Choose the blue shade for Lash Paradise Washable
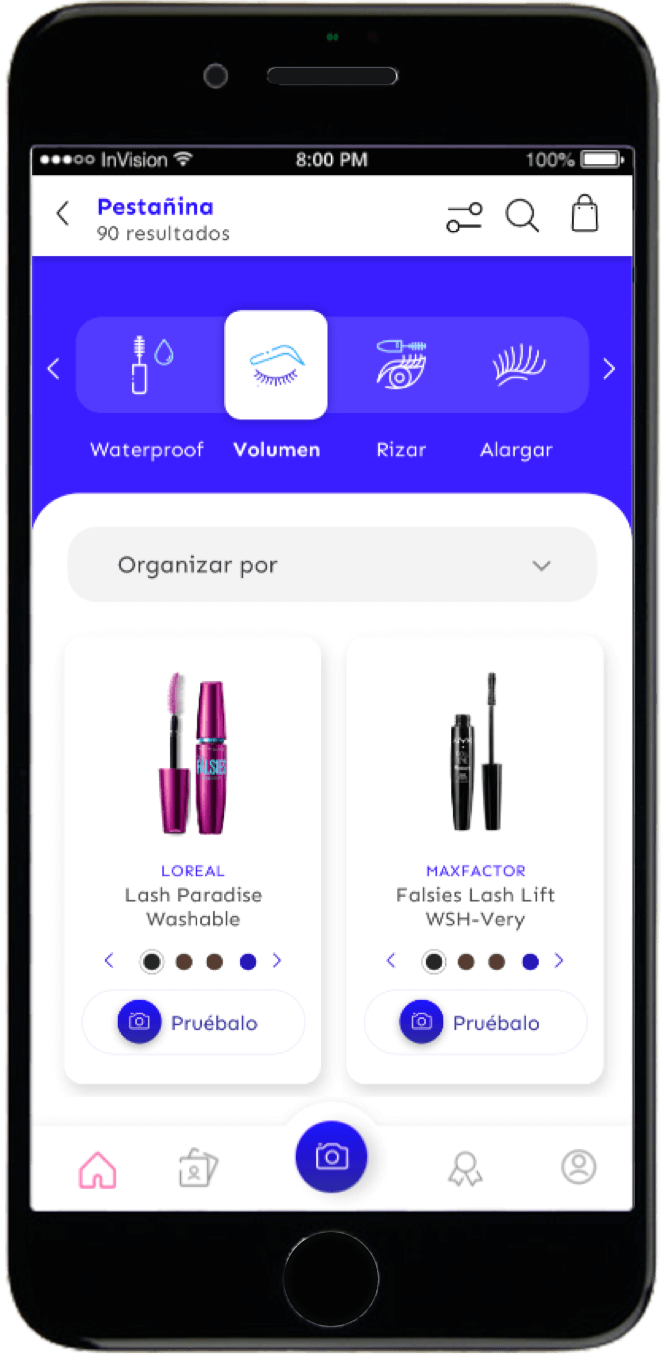The height and width of the screenshot is (1362, 666). point(248,962)
